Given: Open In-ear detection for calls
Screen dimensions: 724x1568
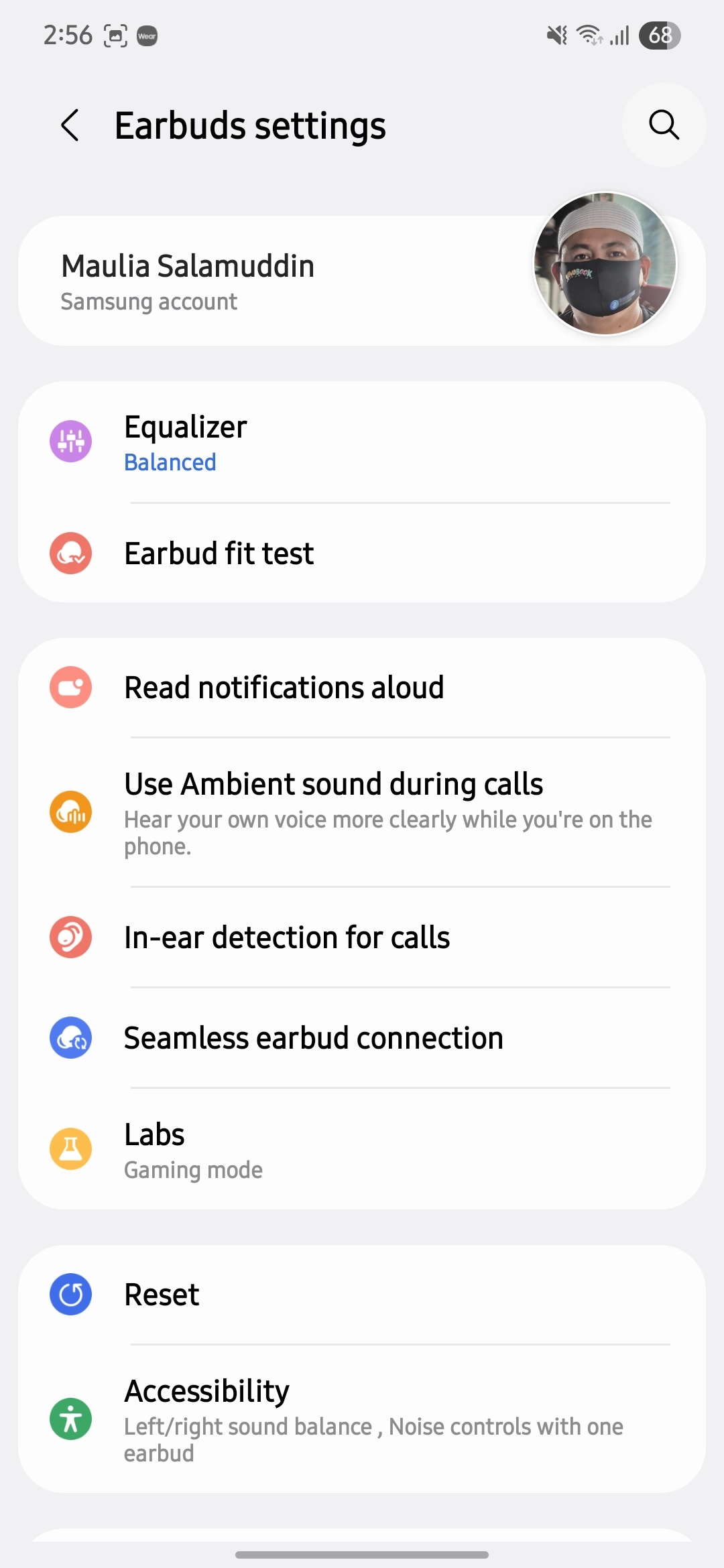Looking at the screenshot, I should tap(362, 937).
